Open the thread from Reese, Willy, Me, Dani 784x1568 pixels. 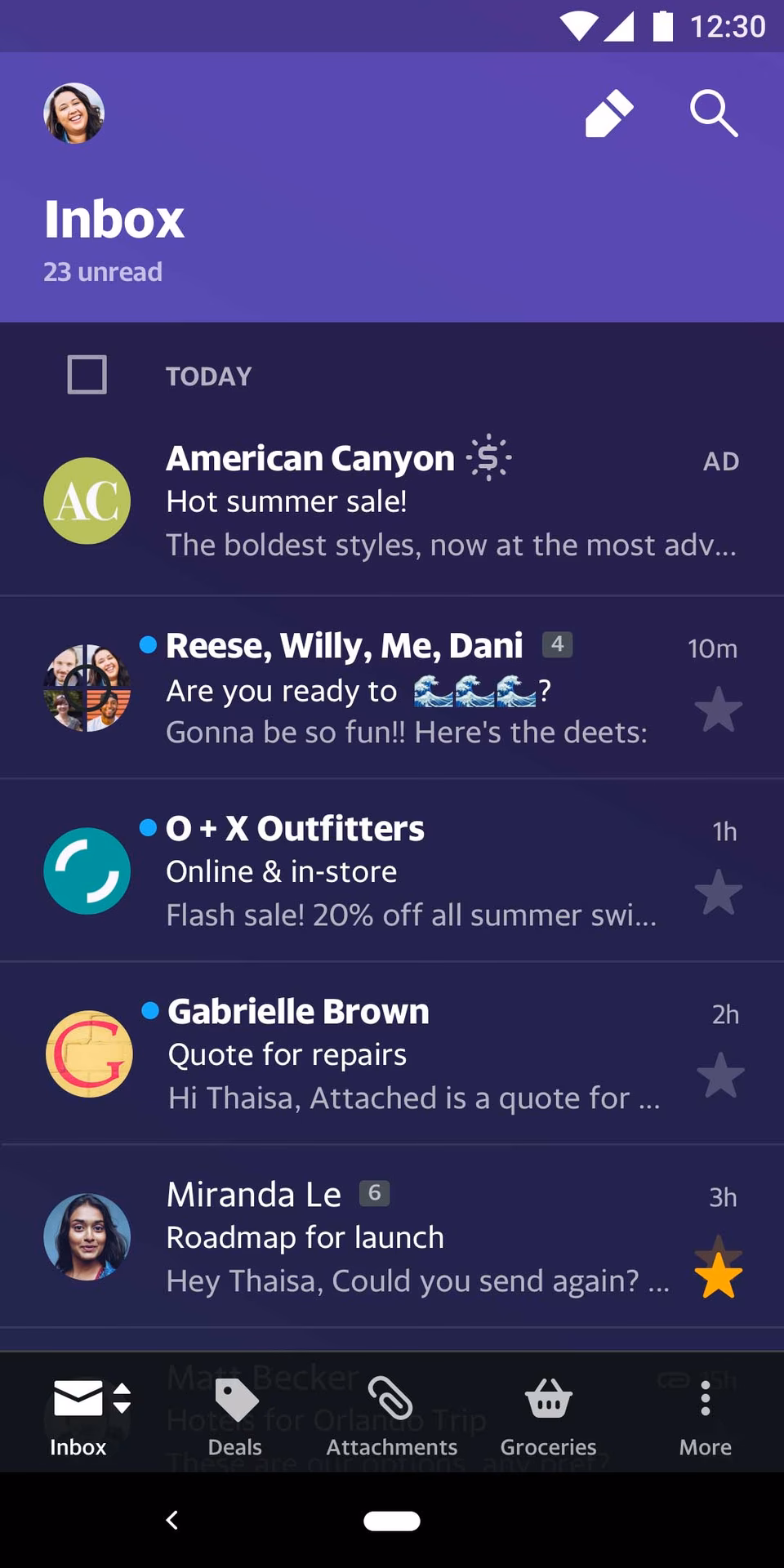pos(392,688)
